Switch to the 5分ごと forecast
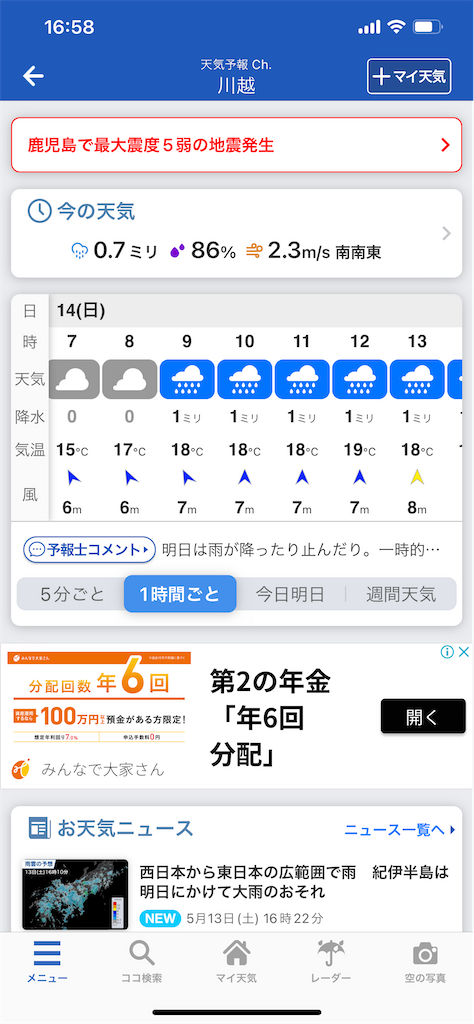The width and height of the screenshot is (474, 1024). [72, 594]
